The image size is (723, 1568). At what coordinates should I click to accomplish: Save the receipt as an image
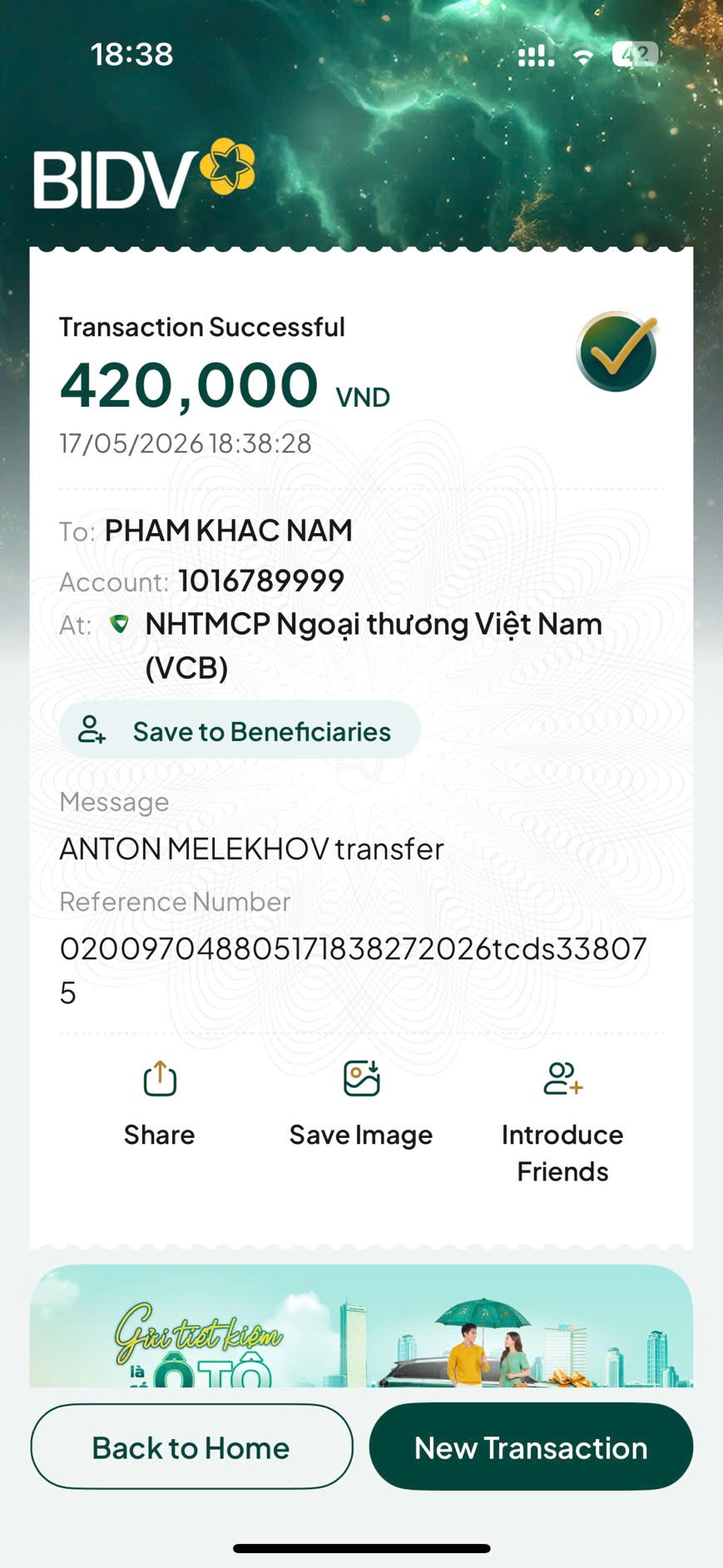361,1104
